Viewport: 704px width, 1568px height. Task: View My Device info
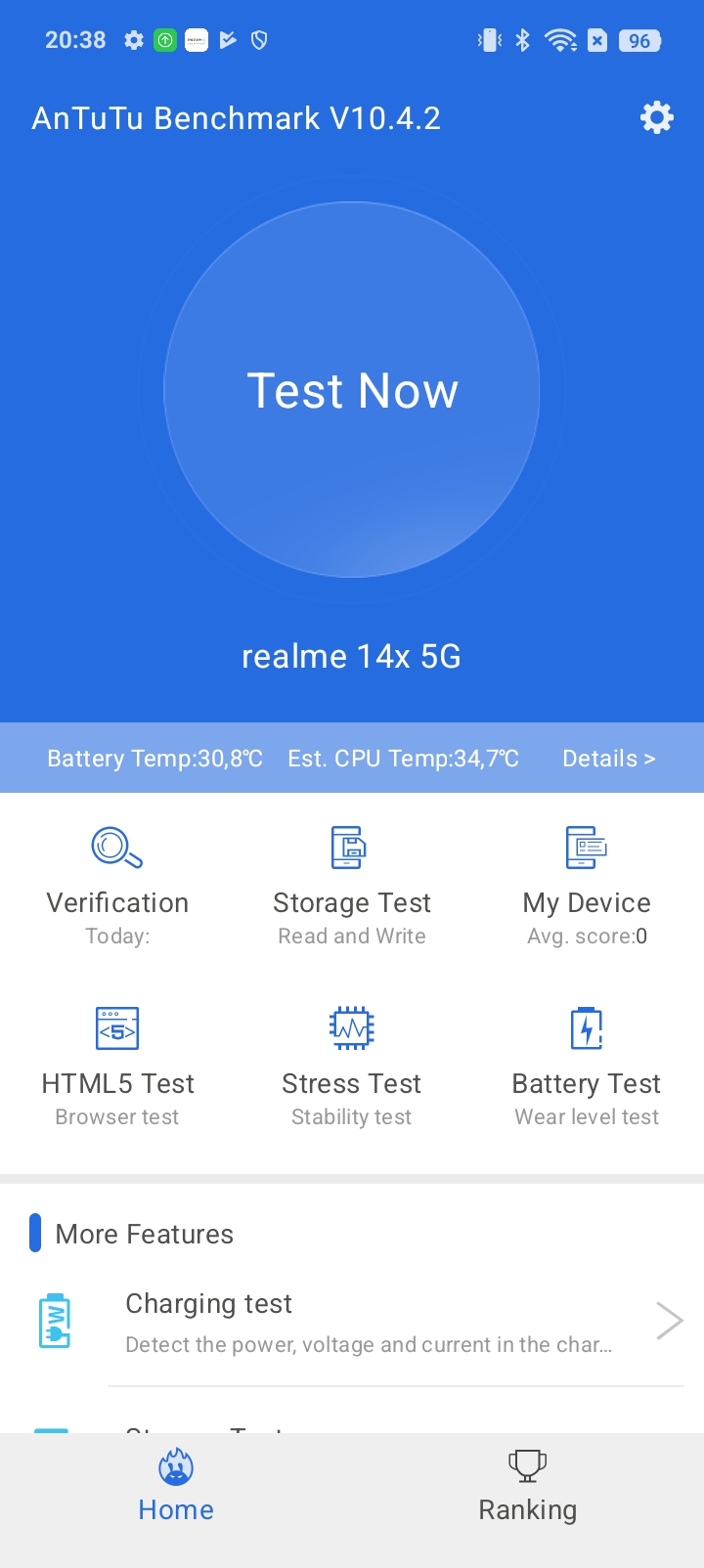coord(587,886)
